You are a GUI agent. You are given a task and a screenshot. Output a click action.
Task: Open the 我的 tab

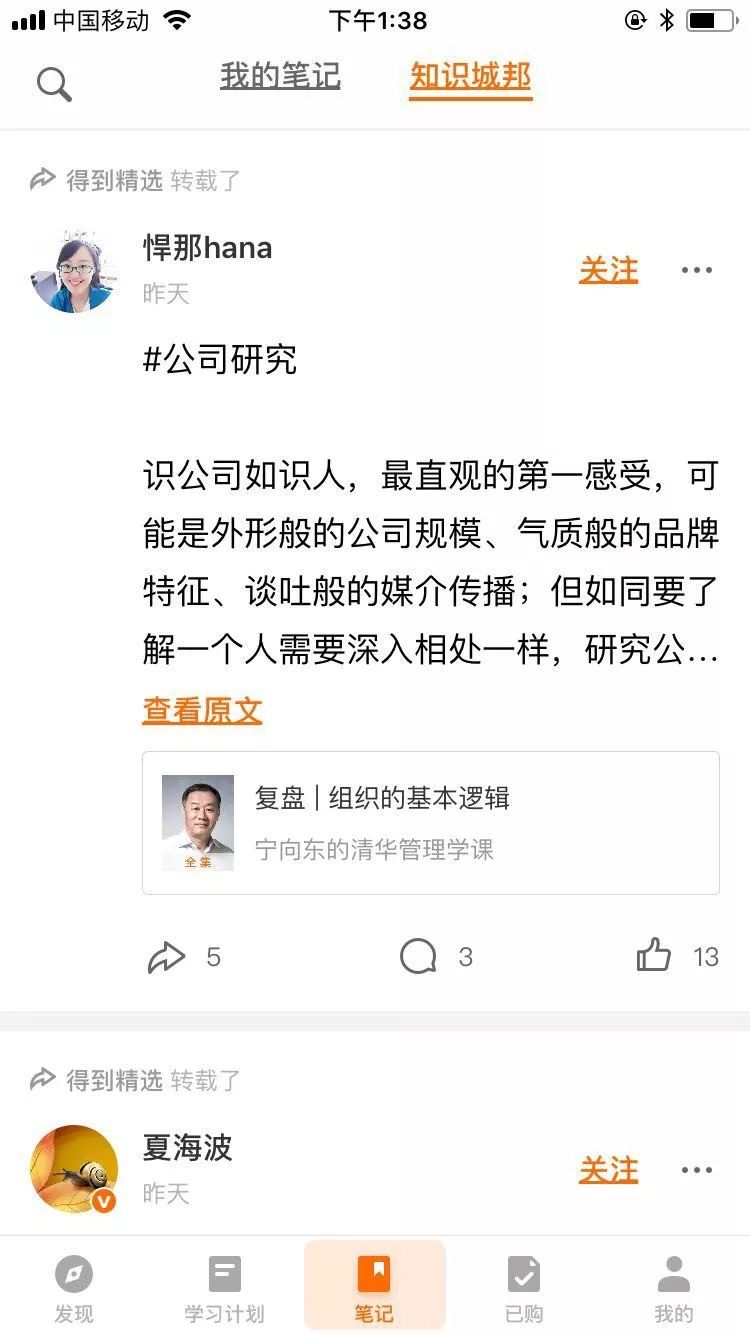click(674, 1288)
